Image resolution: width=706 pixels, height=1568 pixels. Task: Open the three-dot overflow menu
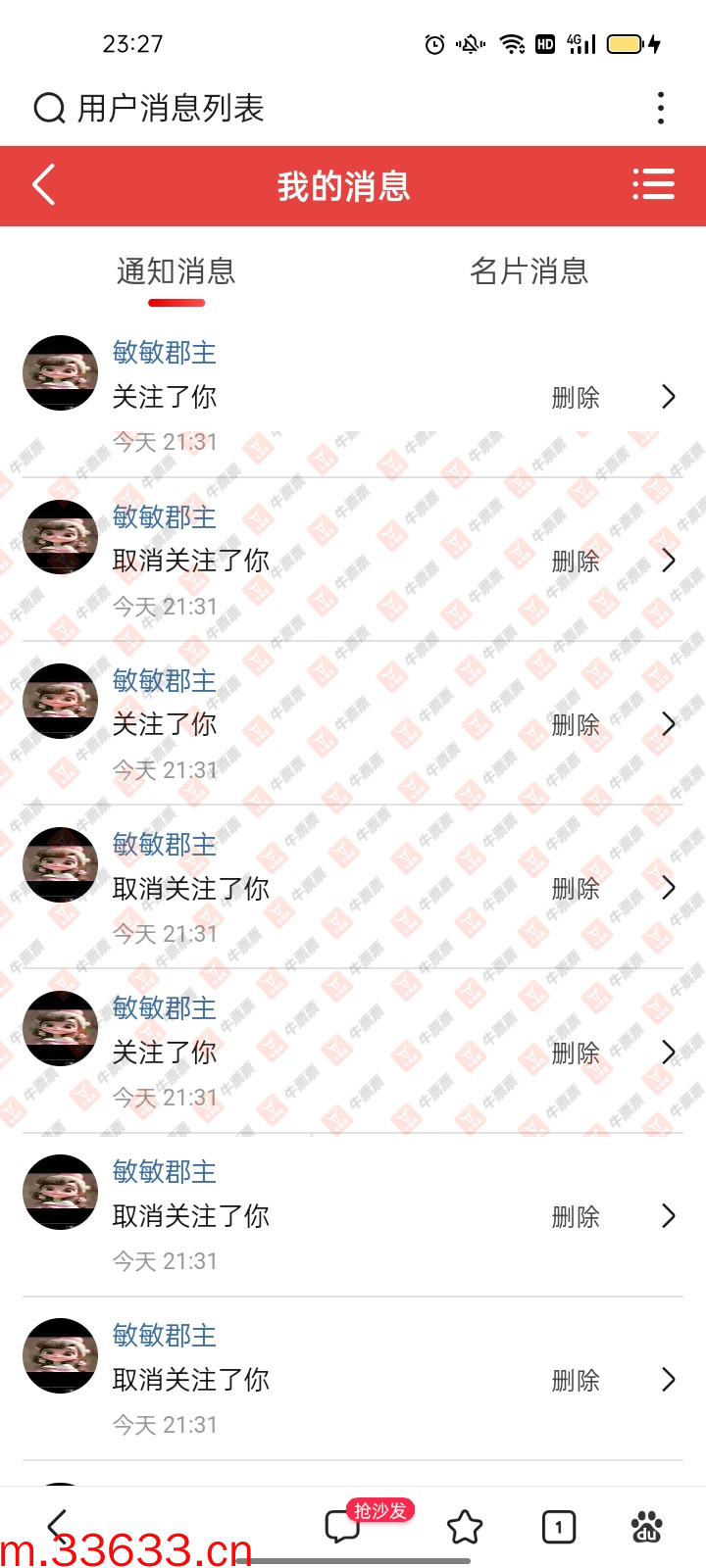661,108
